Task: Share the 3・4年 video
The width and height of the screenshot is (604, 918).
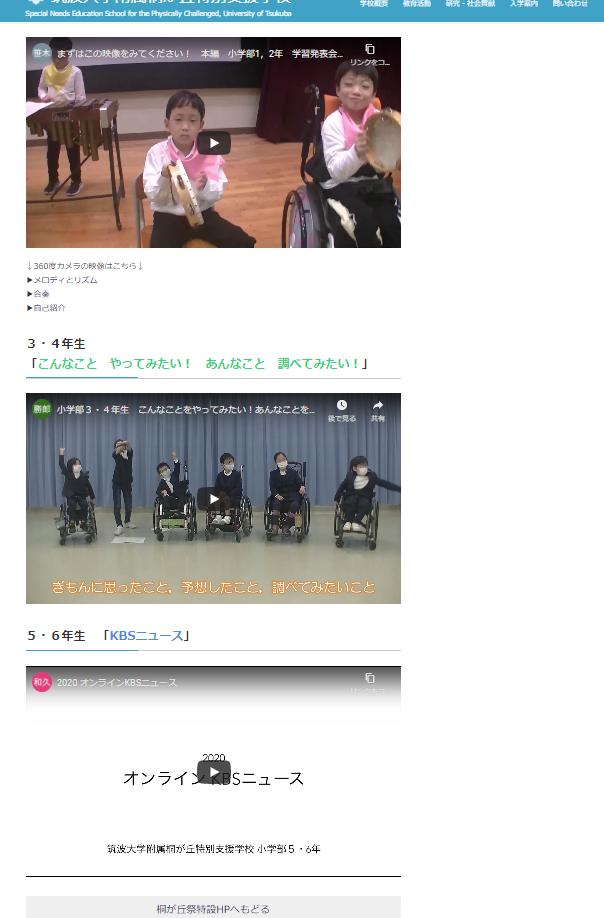Action: pos(378,410)
